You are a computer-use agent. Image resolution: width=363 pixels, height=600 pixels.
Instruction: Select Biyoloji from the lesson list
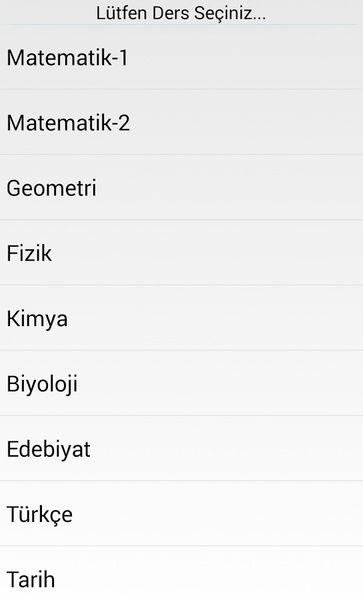[x=181, y=383]
